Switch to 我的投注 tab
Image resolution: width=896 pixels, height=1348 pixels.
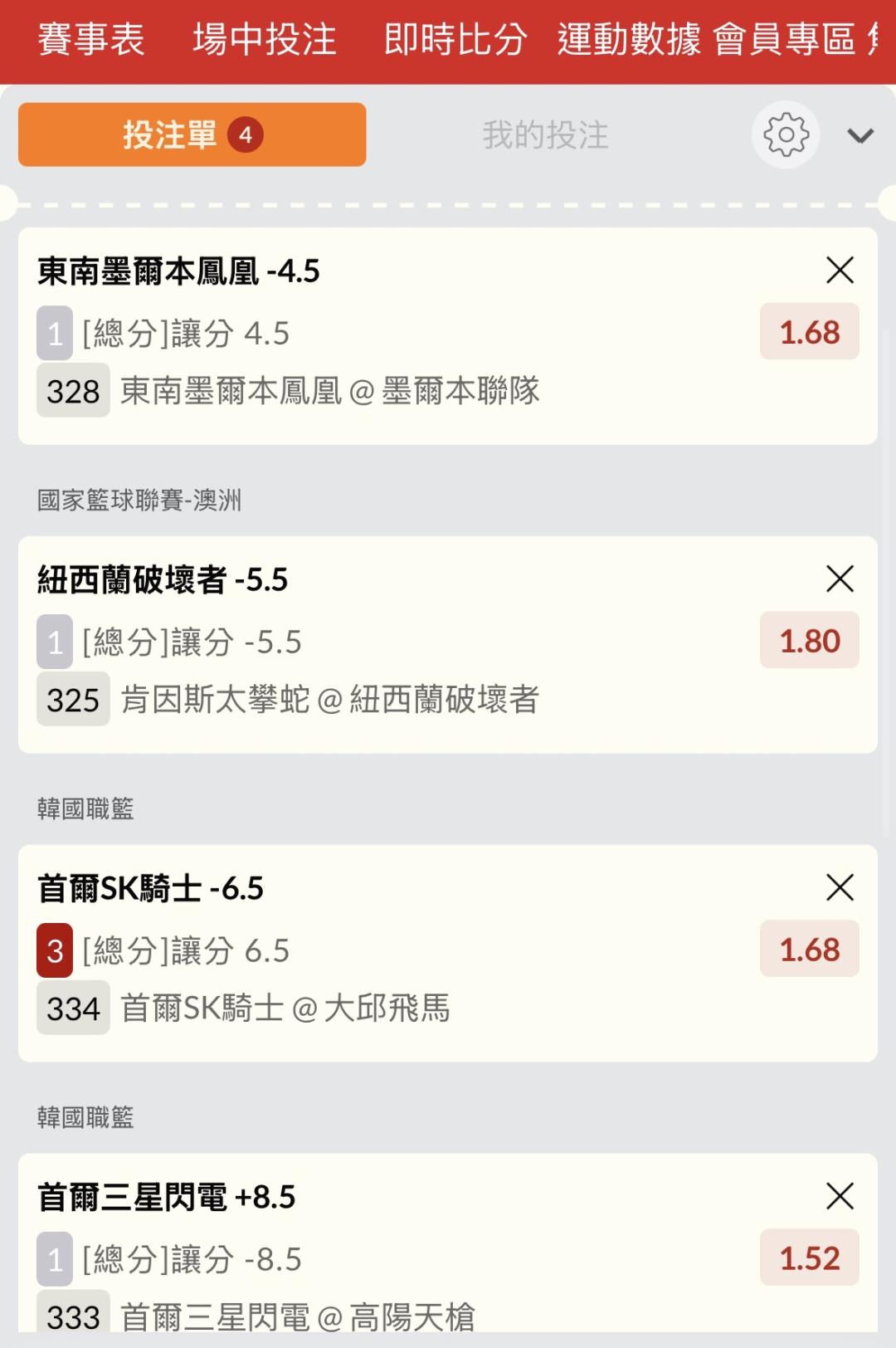(545, 134)
